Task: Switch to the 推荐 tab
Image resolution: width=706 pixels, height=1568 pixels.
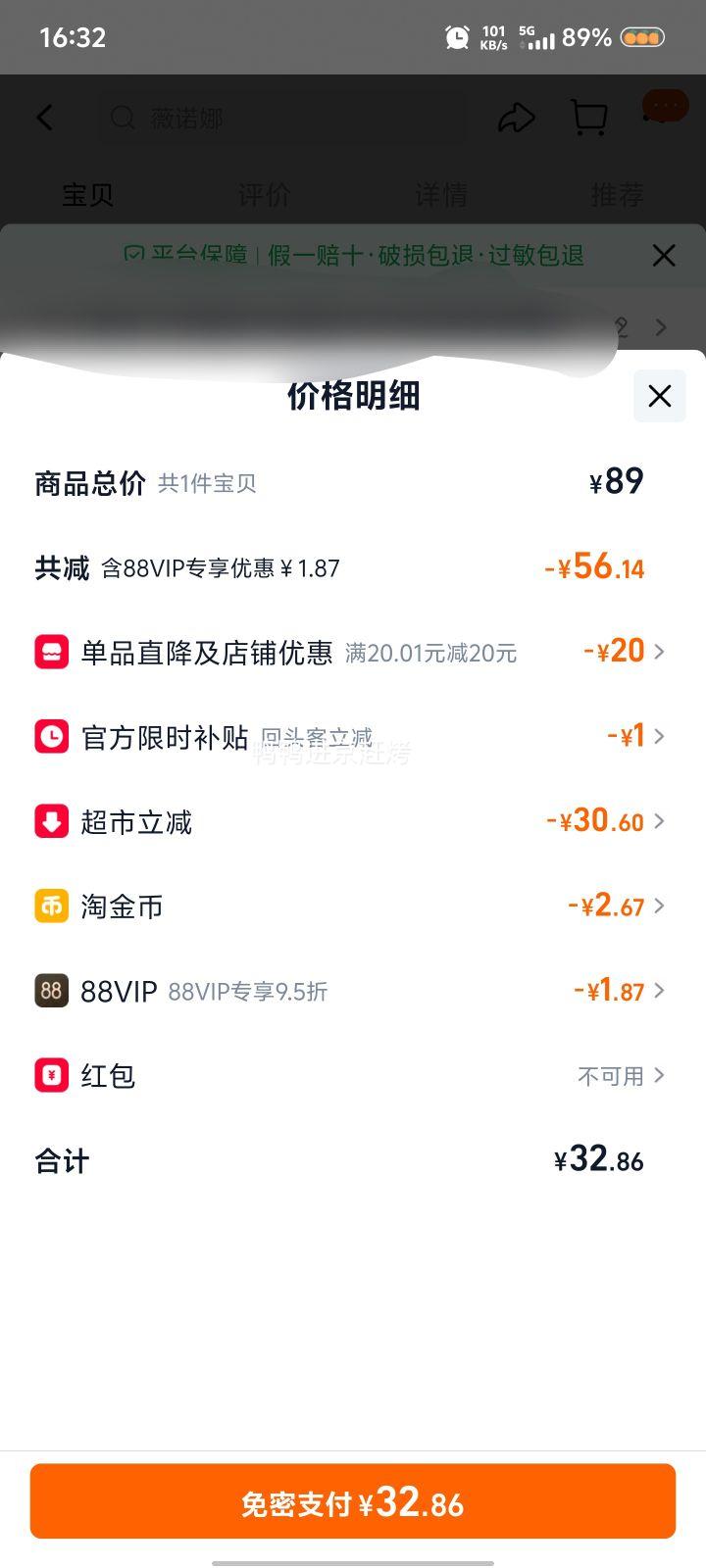Action: (x=616, y=195)
